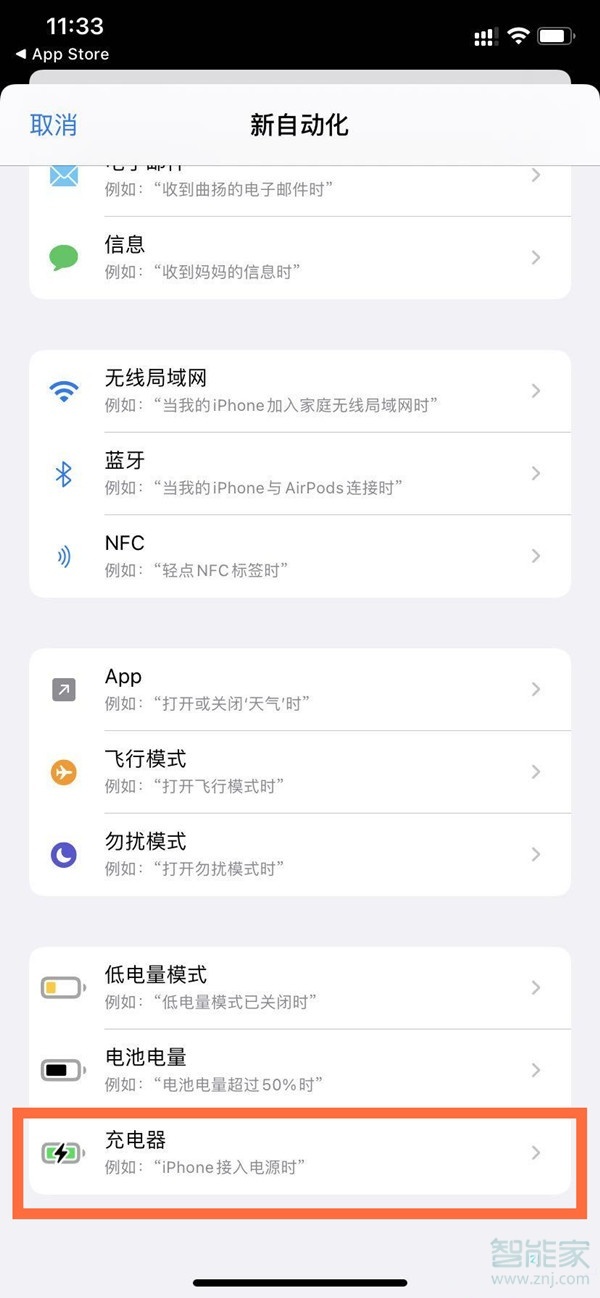This screenshot has height=1298, width=600.
Task: Choose the 无线局域网 trigger
Action: click(300, 391)
